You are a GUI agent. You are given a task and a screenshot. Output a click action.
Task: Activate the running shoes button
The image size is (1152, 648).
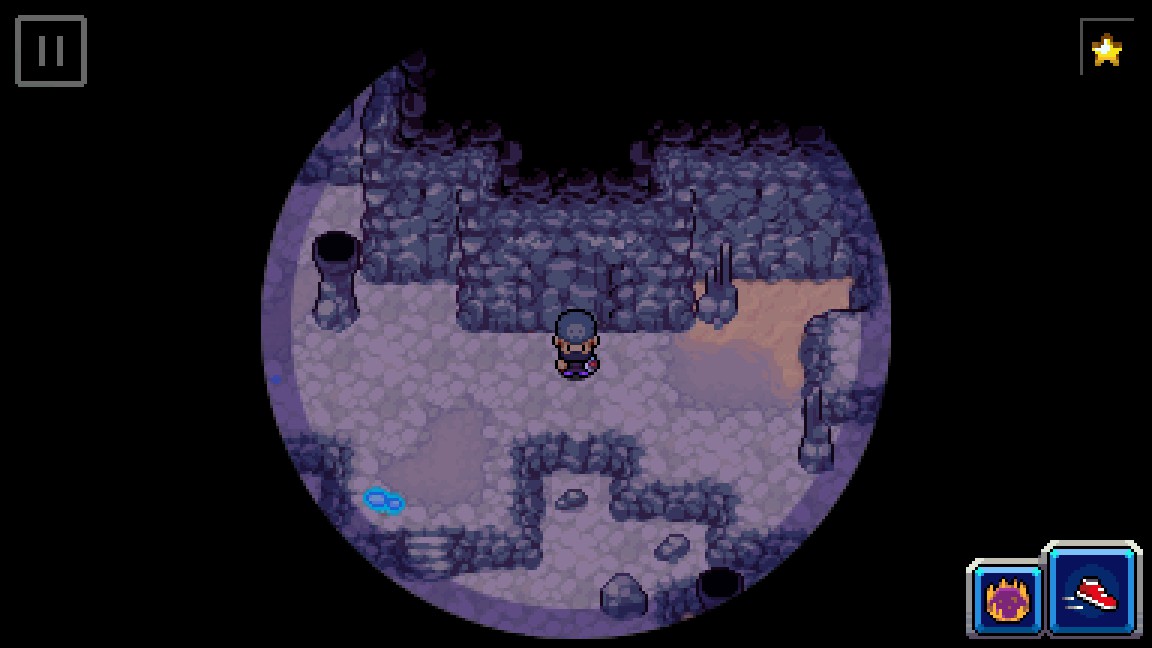click(x=1092, y=591)
